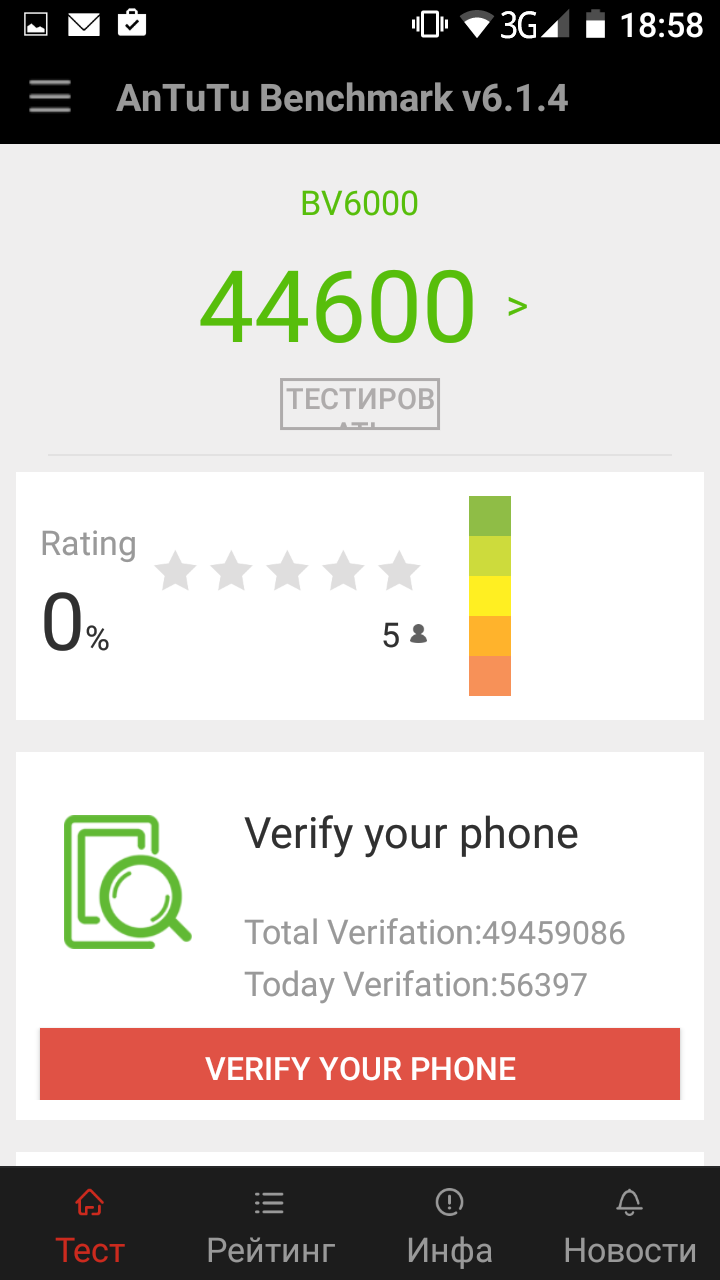Viewport: 720px width, 1280px height.
Task: Rate the device five stars
Action: [x=399, y=570]
